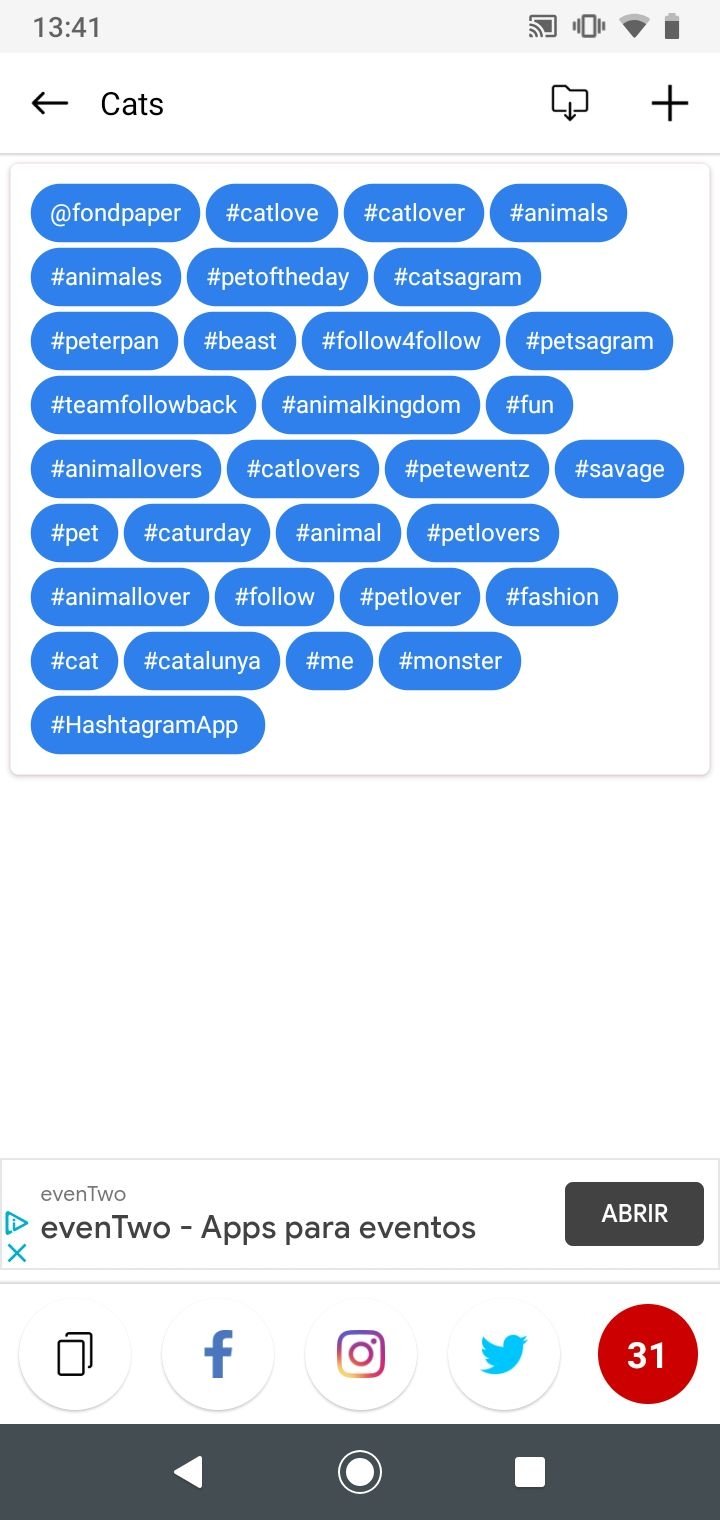Open Android recent apps view
Image resolution: width=720 pixels, height=1520 pixels.
pyautogui.click(x=530, y=1472)
